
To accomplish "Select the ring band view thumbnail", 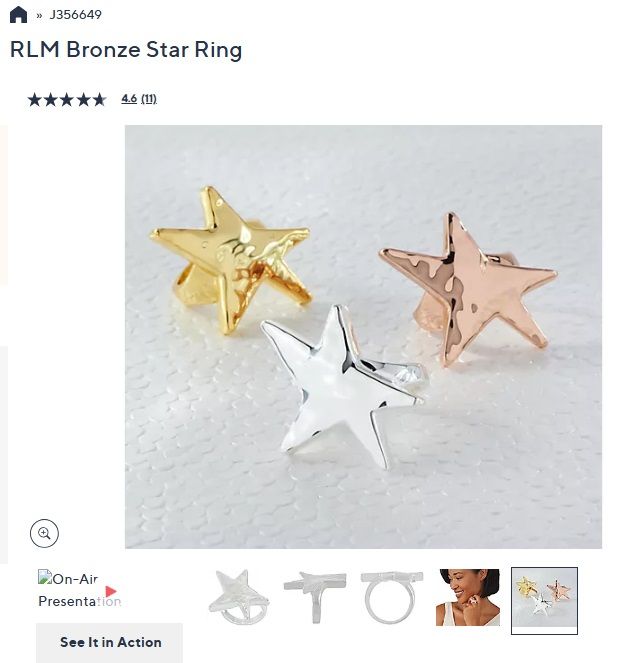I will pyautogui.click(x=392, y=597).
